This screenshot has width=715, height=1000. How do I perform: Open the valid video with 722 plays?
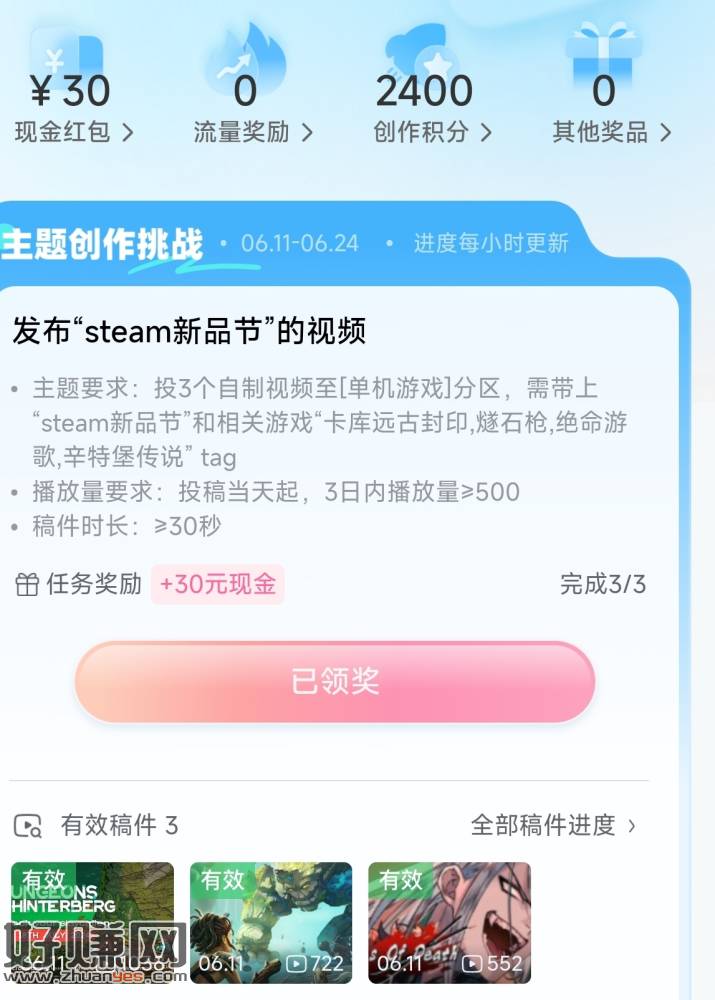(271, 922)
